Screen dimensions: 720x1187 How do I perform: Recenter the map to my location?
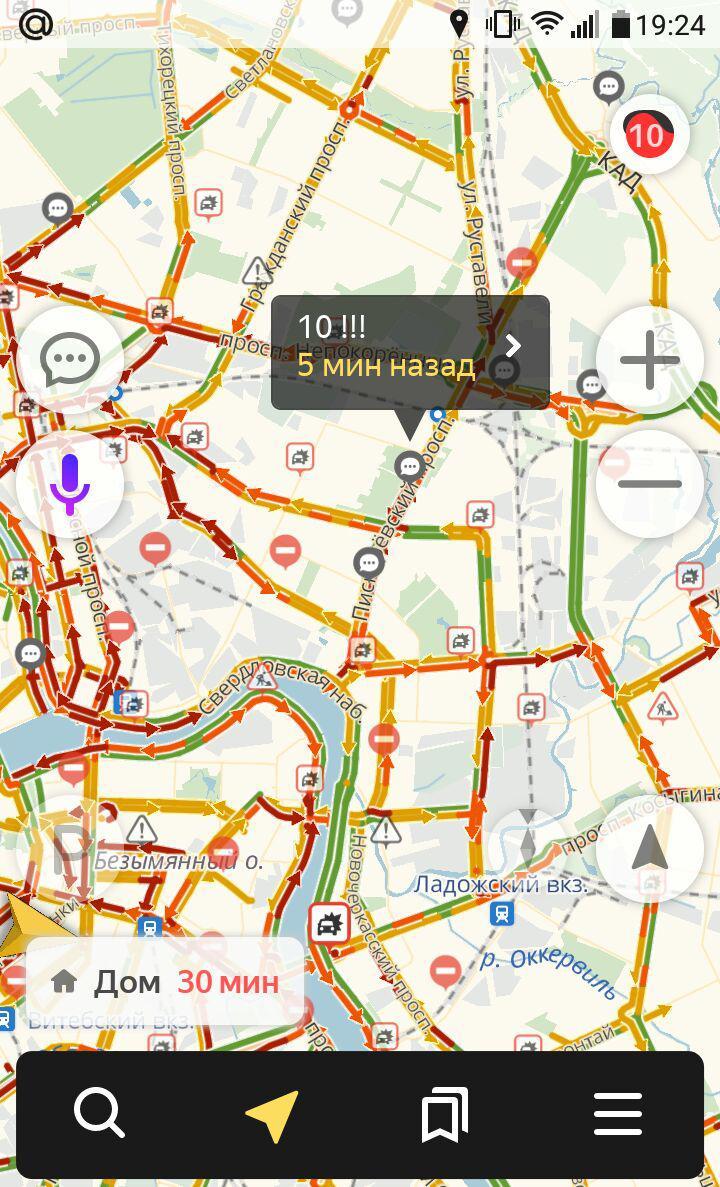(x=649, y=848)
